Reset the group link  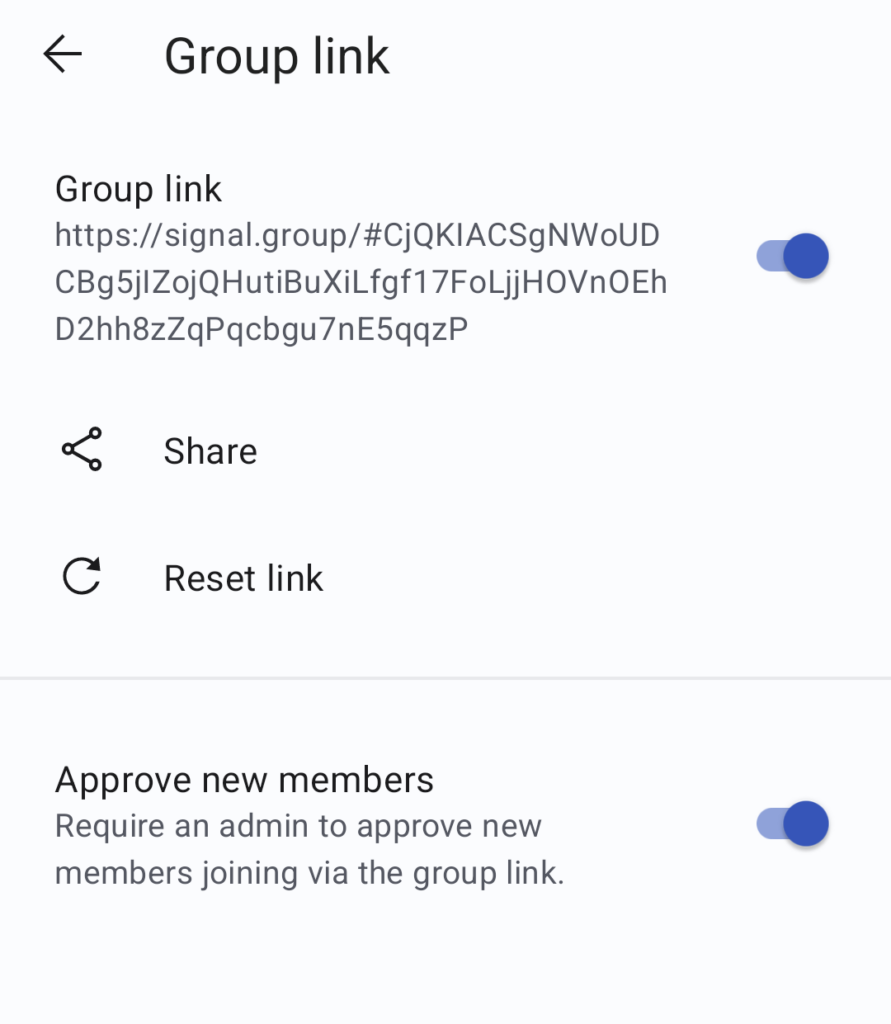tap(243, 578)
